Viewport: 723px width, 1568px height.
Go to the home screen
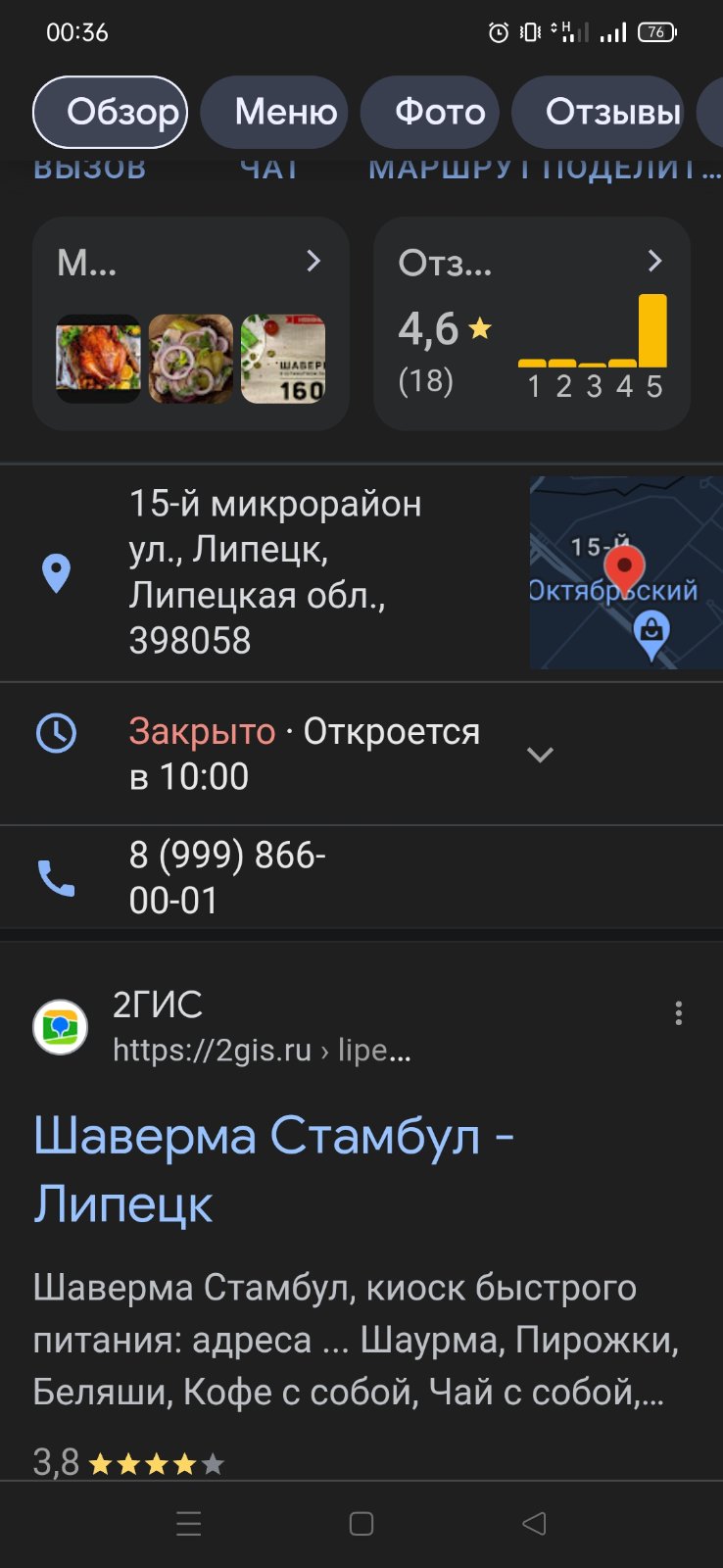point(361,1523)
